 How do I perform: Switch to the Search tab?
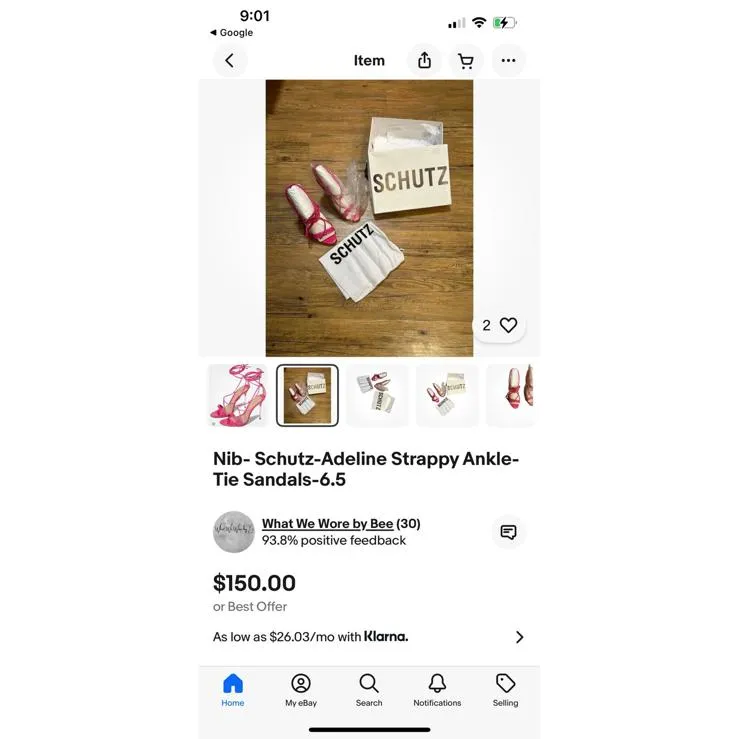pyautogui.click(x=369, y=690)
